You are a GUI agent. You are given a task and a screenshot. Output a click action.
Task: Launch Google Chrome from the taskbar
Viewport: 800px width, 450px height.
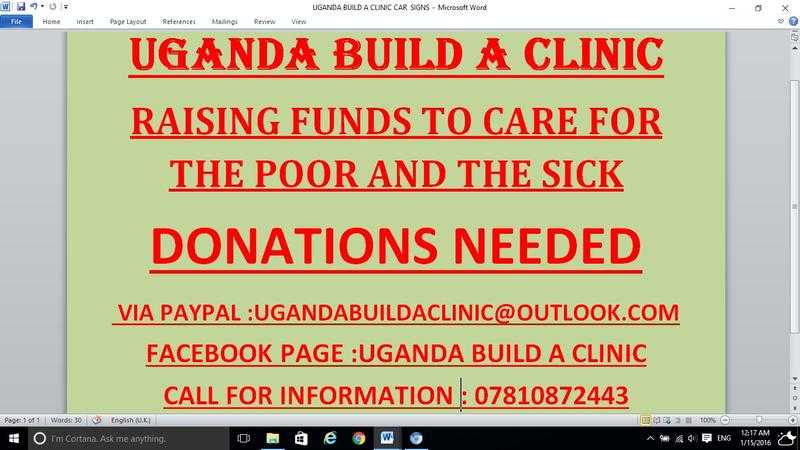tap(358, 439)
